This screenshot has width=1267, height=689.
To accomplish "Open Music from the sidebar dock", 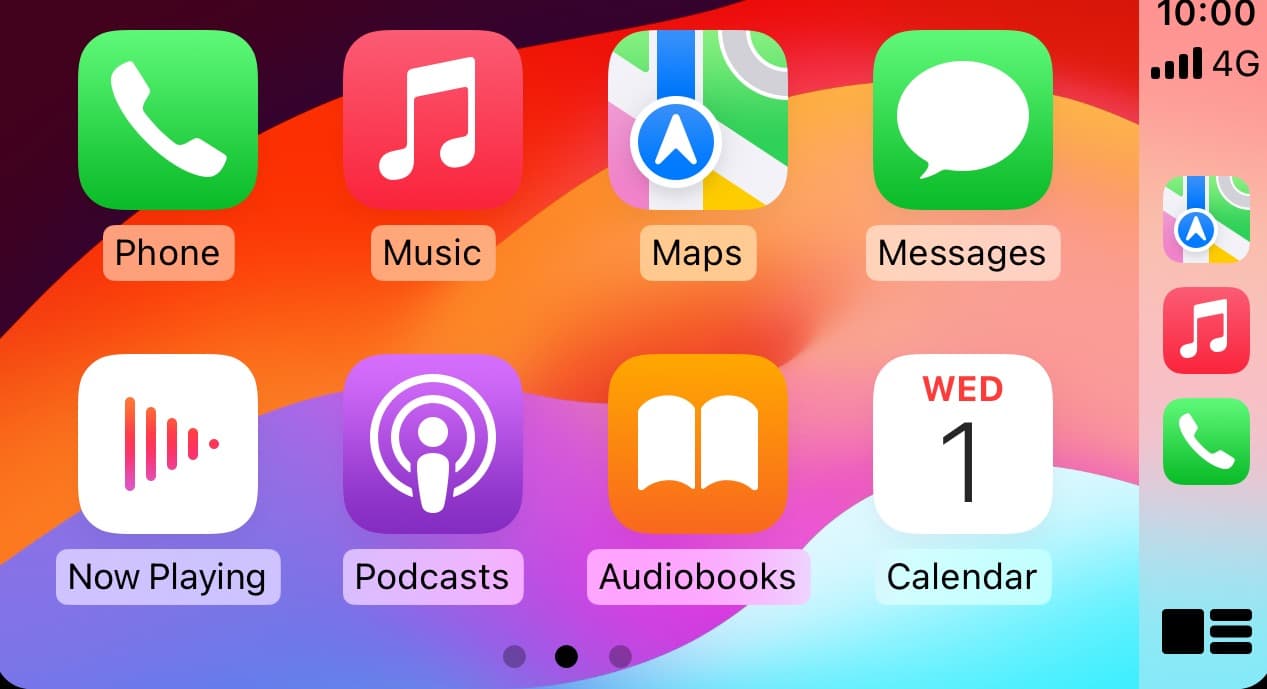I will click(x=1206, y=330).
